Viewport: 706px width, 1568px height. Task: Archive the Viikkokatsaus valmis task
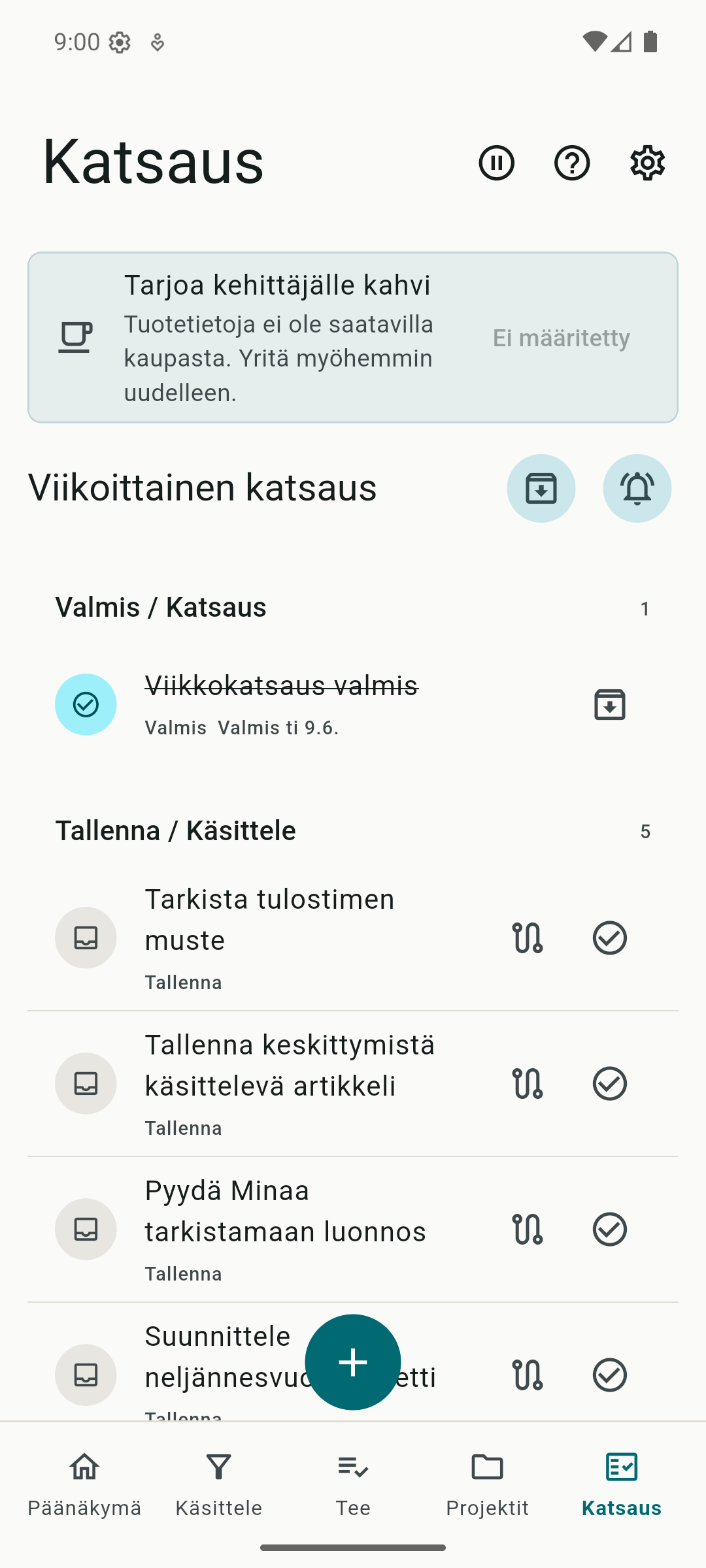pyautogui.click(x=609, y=704)
